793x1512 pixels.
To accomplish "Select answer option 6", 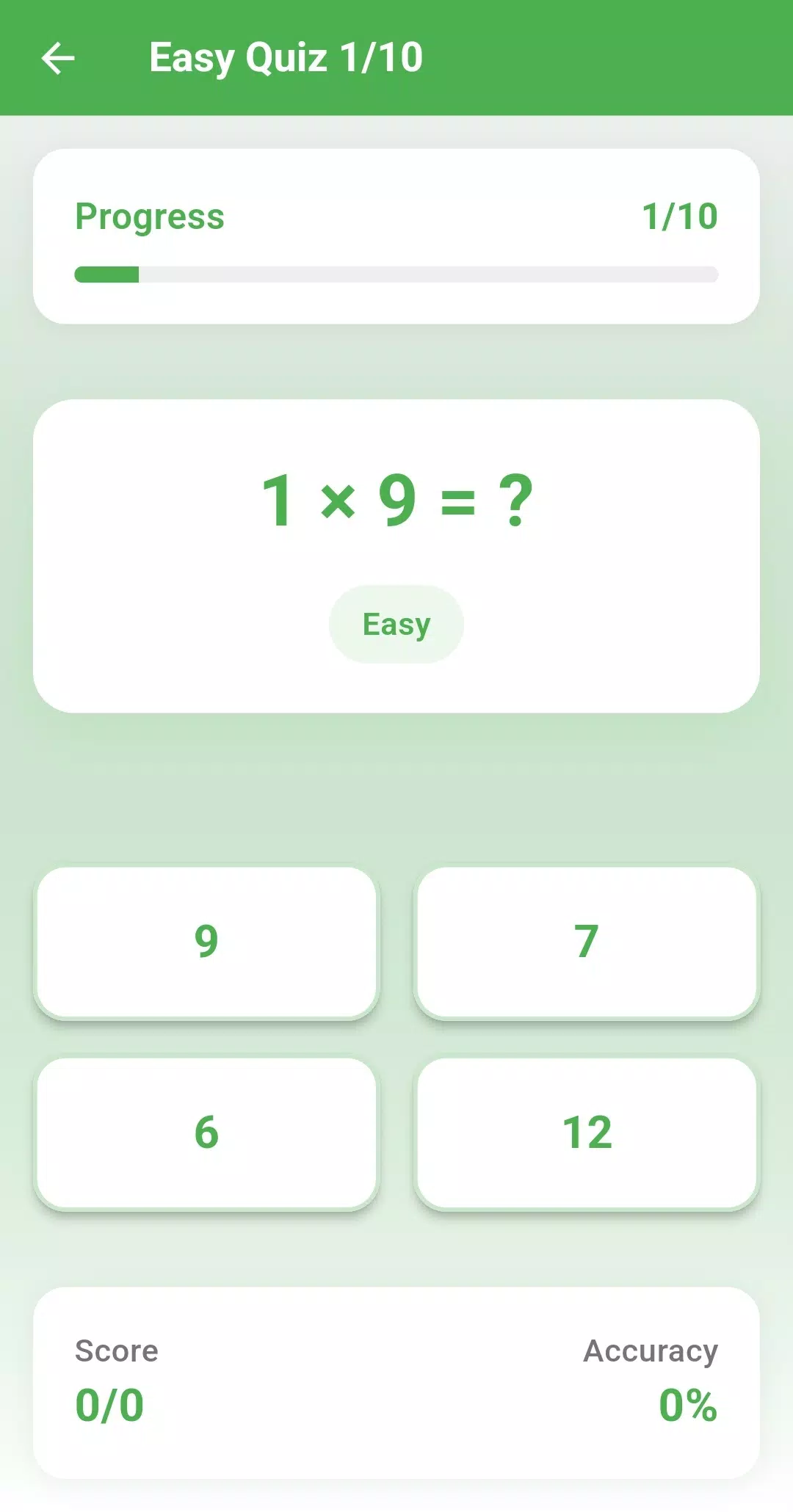I will (208, 1133).
